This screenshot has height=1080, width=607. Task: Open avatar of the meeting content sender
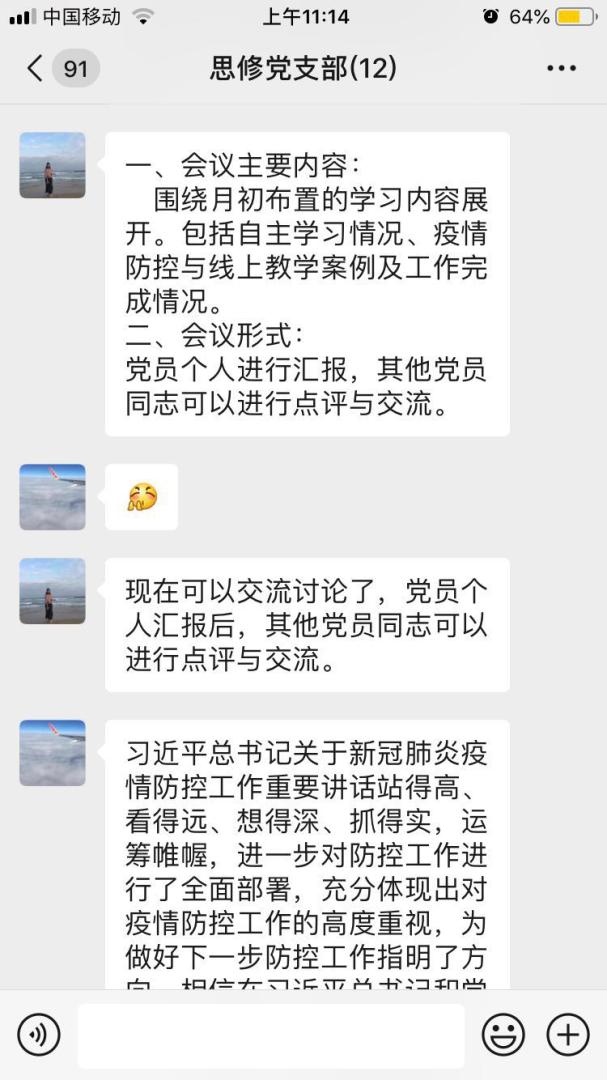[52, 165]
